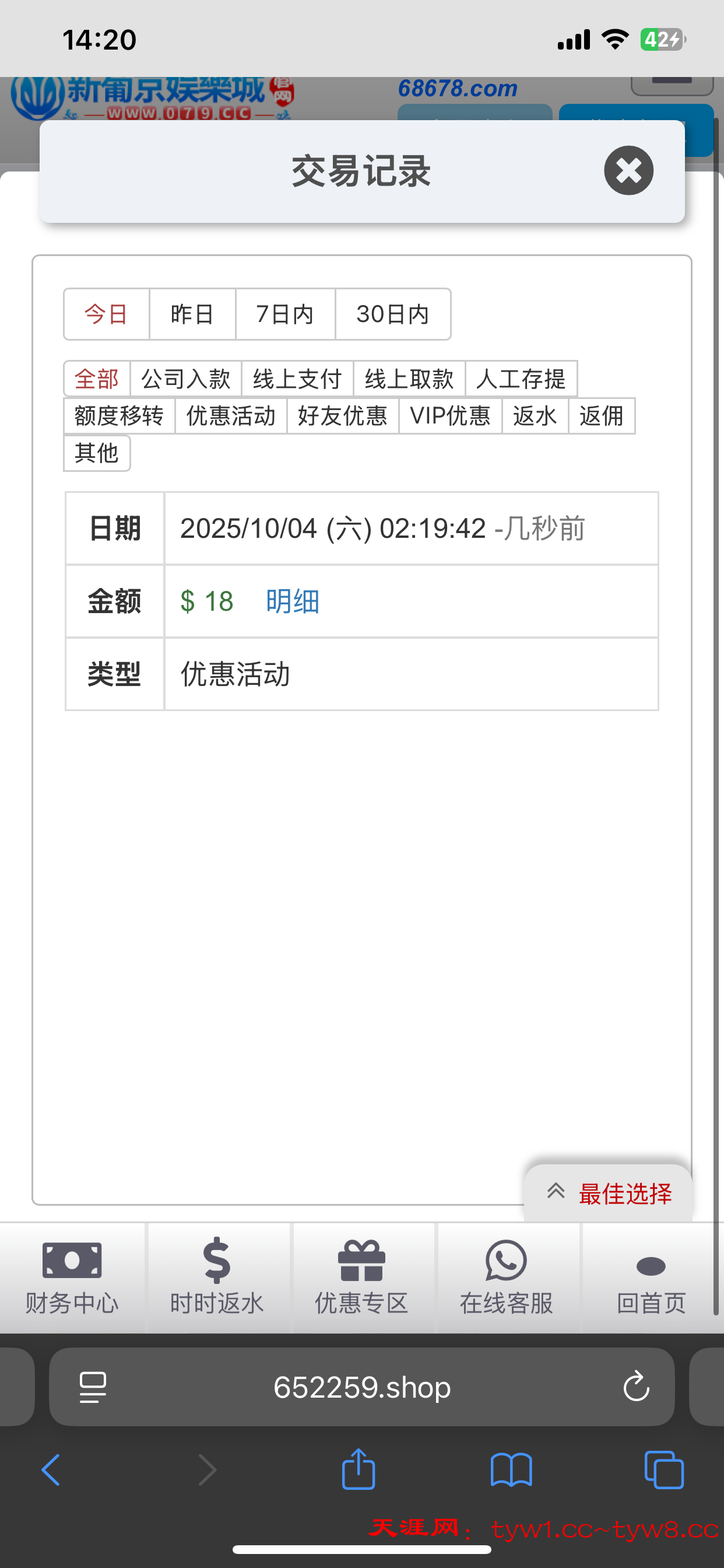The image size is (724, 1568).
Task: Show 返佣 records
Action: (601, 416)
